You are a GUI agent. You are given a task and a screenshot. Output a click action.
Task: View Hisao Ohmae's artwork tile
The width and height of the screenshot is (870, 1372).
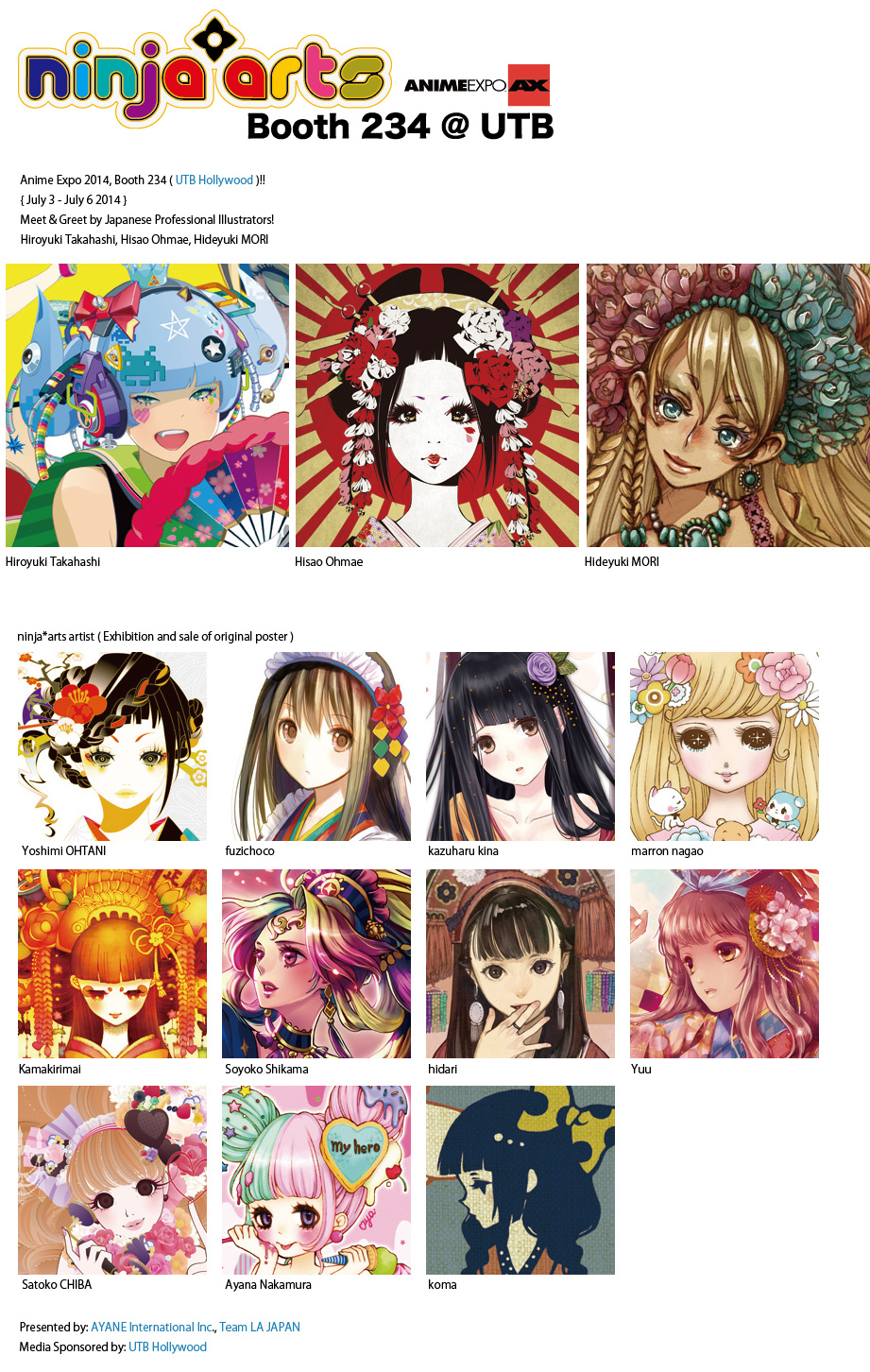(437, 405)
